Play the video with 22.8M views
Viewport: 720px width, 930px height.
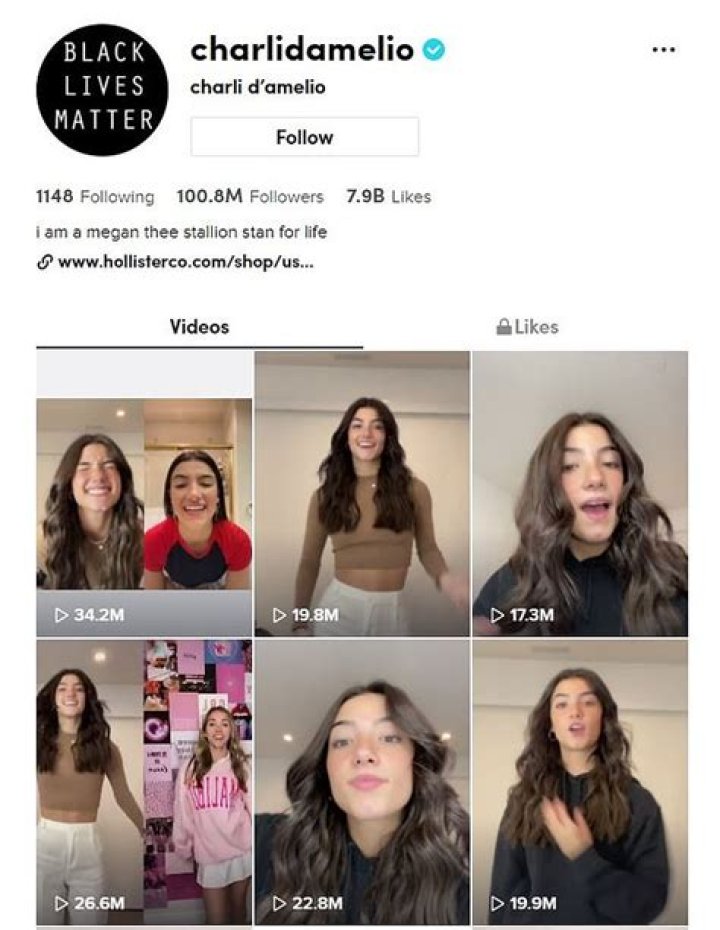click(361, 782)
